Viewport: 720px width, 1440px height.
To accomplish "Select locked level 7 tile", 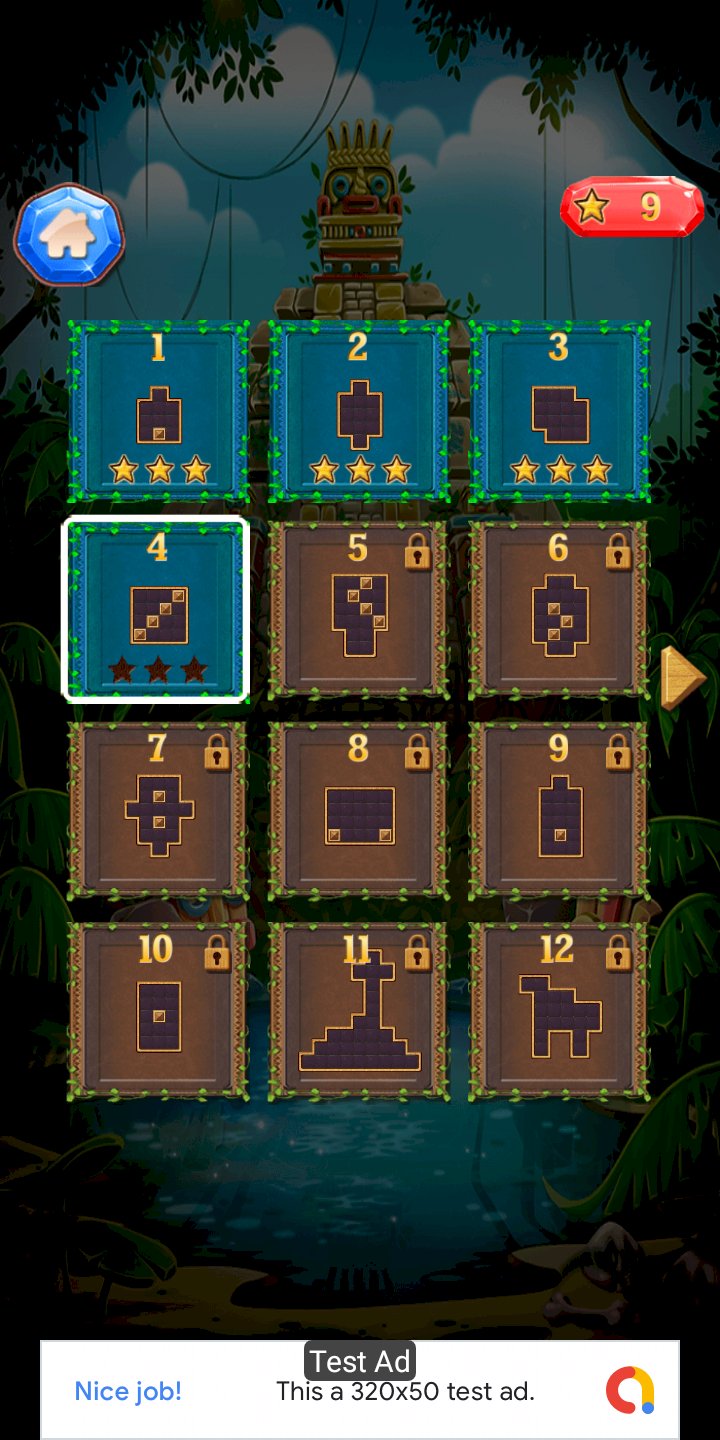I will (158, 809).
